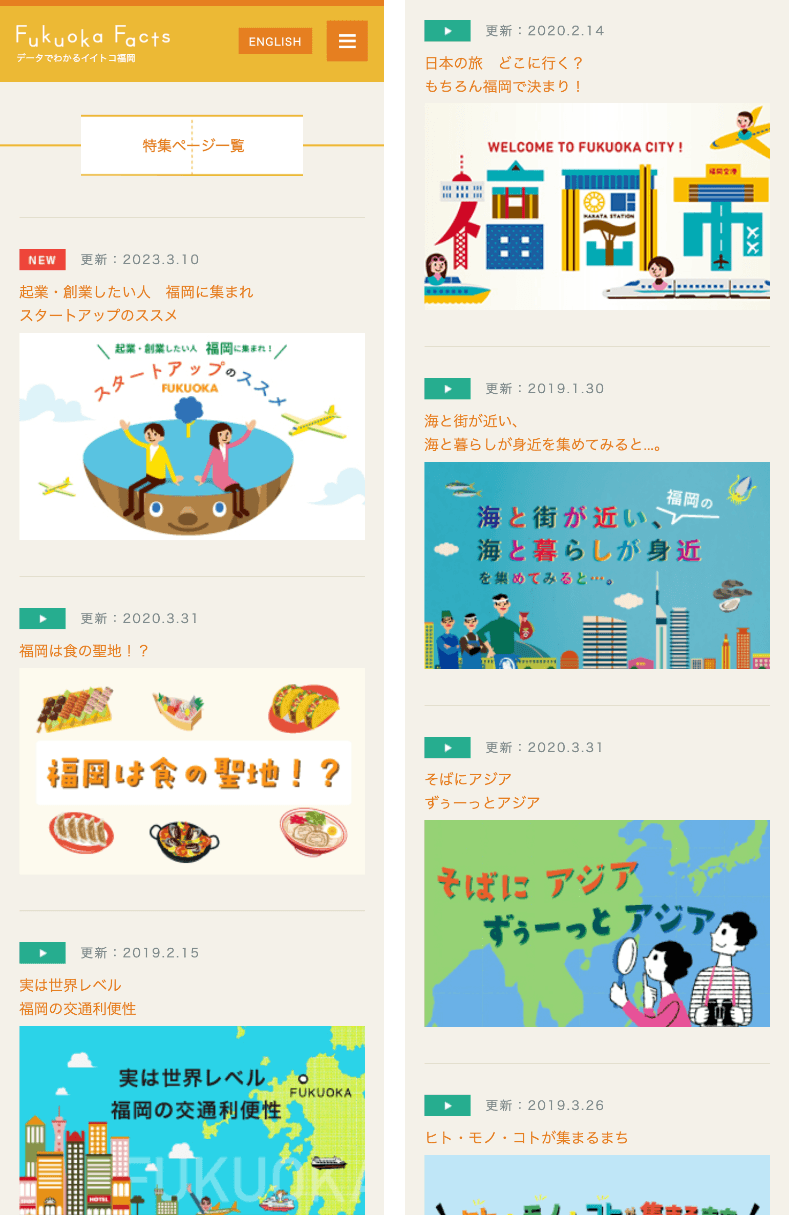This screenshot has height=1215, width=789.
Task: Open the スタートアップのススメ feature image
Action: (x=192, y=436)
